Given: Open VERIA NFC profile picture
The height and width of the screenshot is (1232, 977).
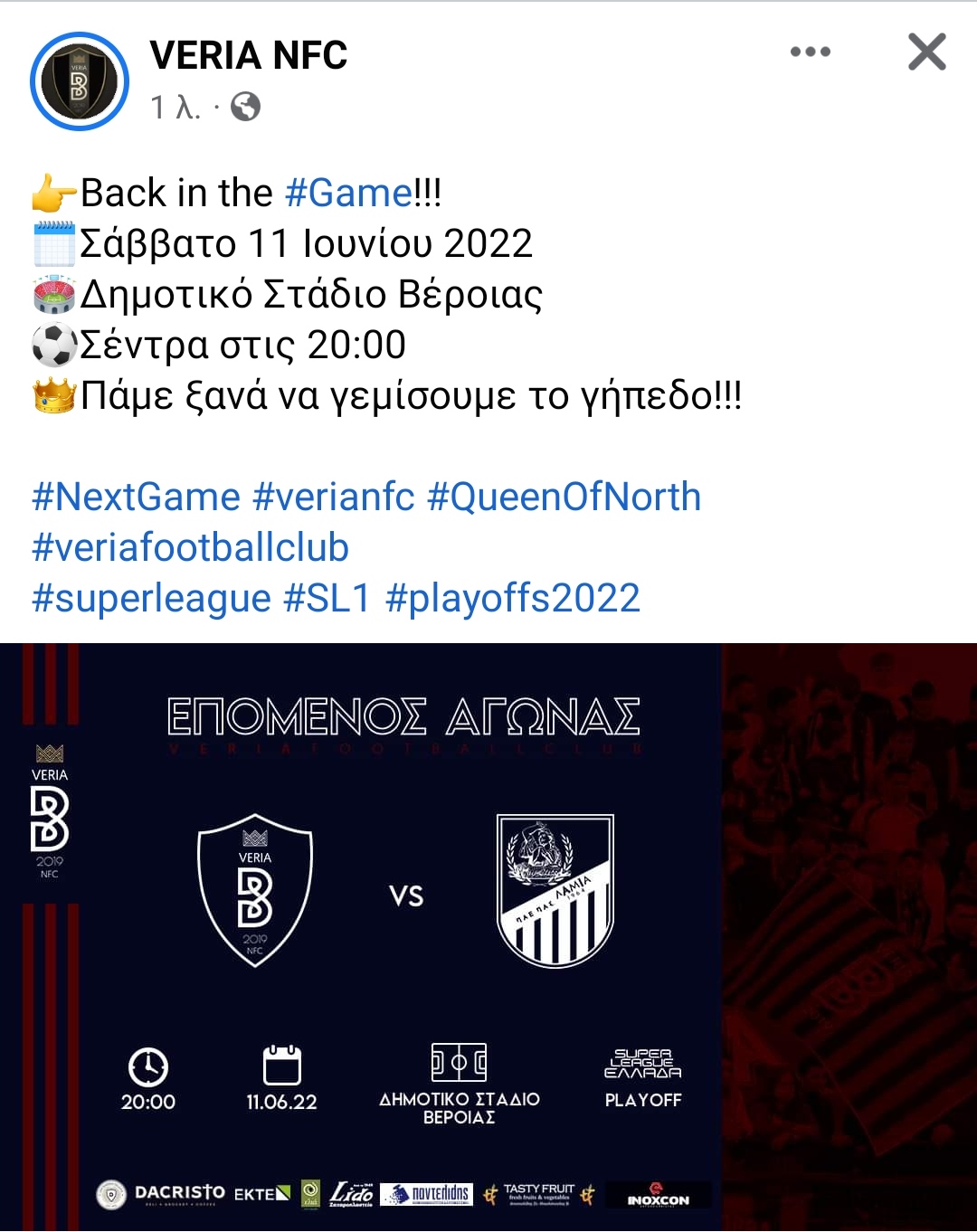Looking at the screenshot, I should pos(80,81).
